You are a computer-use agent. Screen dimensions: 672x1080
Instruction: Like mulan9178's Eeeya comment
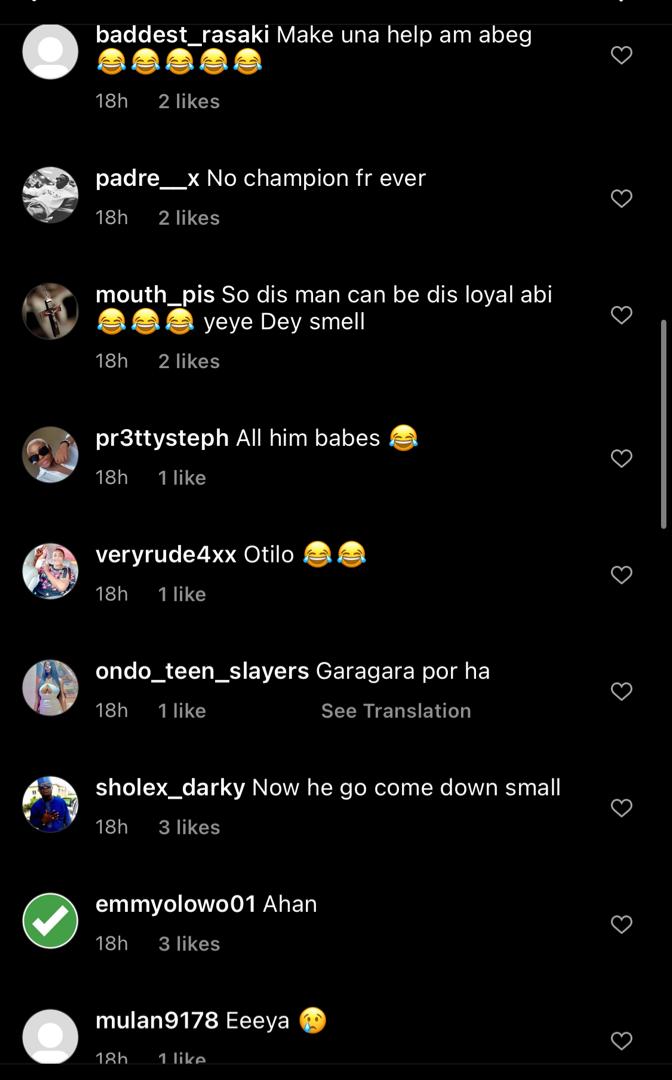point(621,1041)
